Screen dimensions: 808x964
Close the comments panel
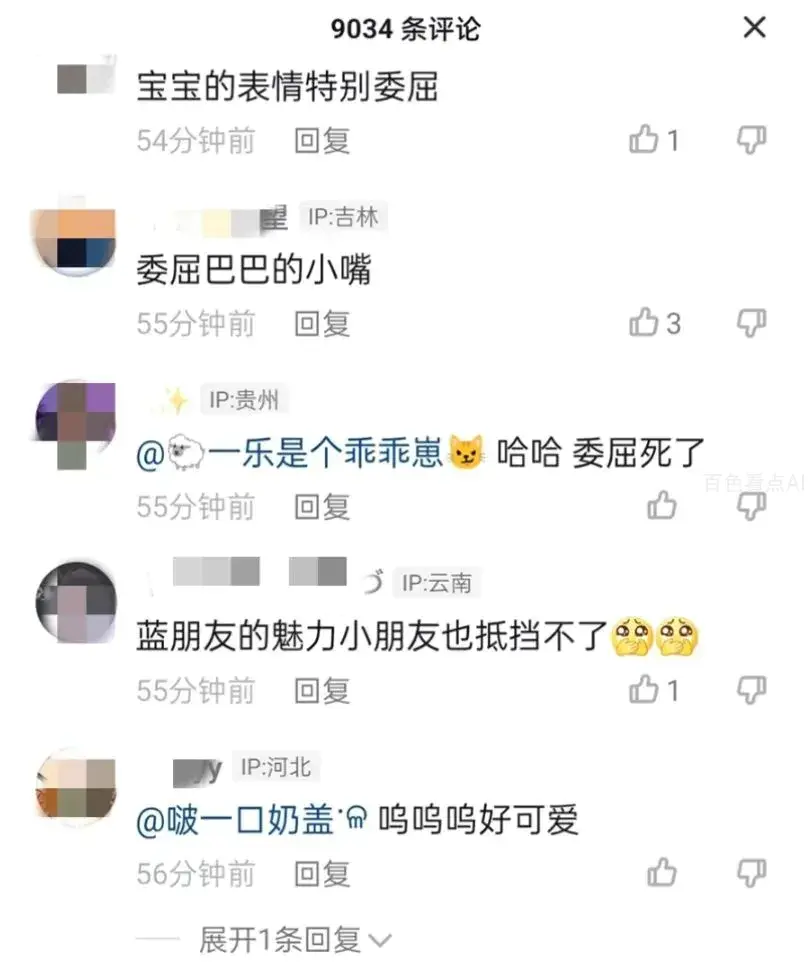pyautogui.click(x=754, y=28)
